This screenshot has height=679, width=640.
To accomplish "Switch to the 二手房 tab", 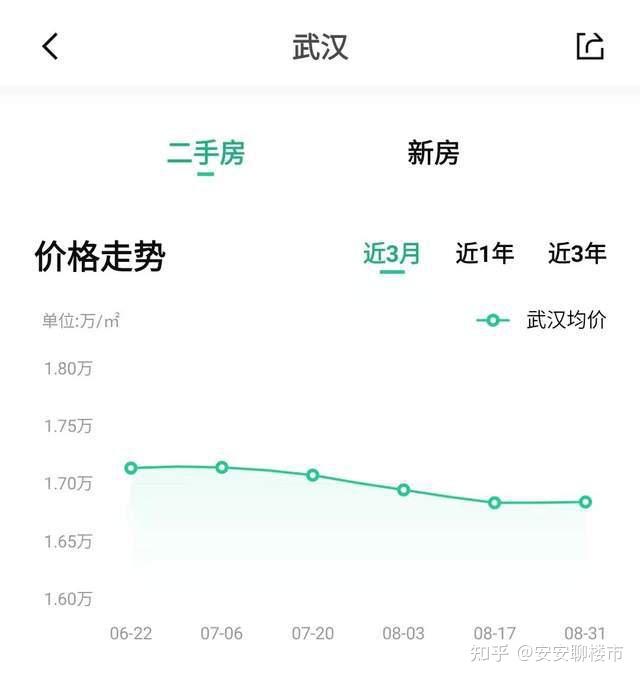I will point(205,153).
